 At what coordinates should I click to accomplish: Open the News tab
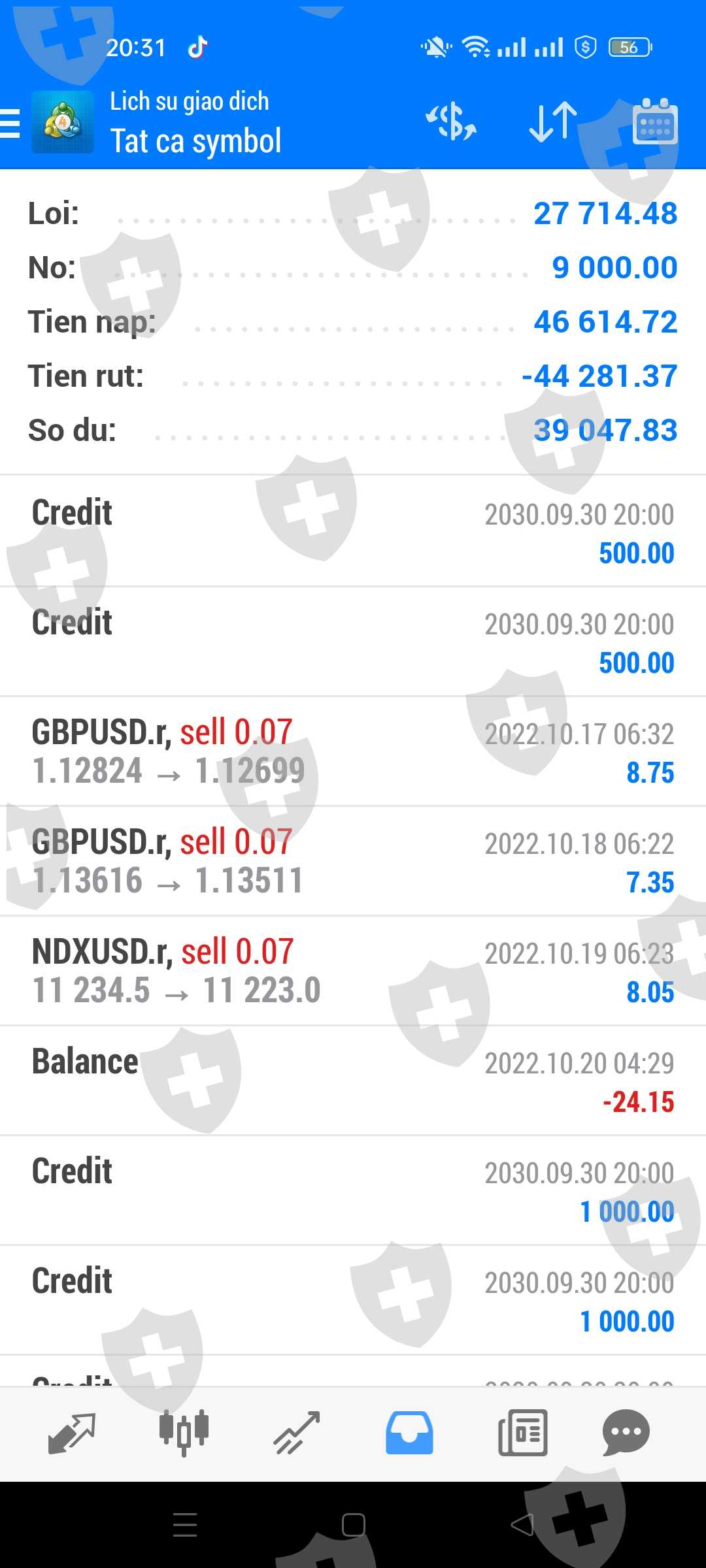click(x=522, y=1433)
